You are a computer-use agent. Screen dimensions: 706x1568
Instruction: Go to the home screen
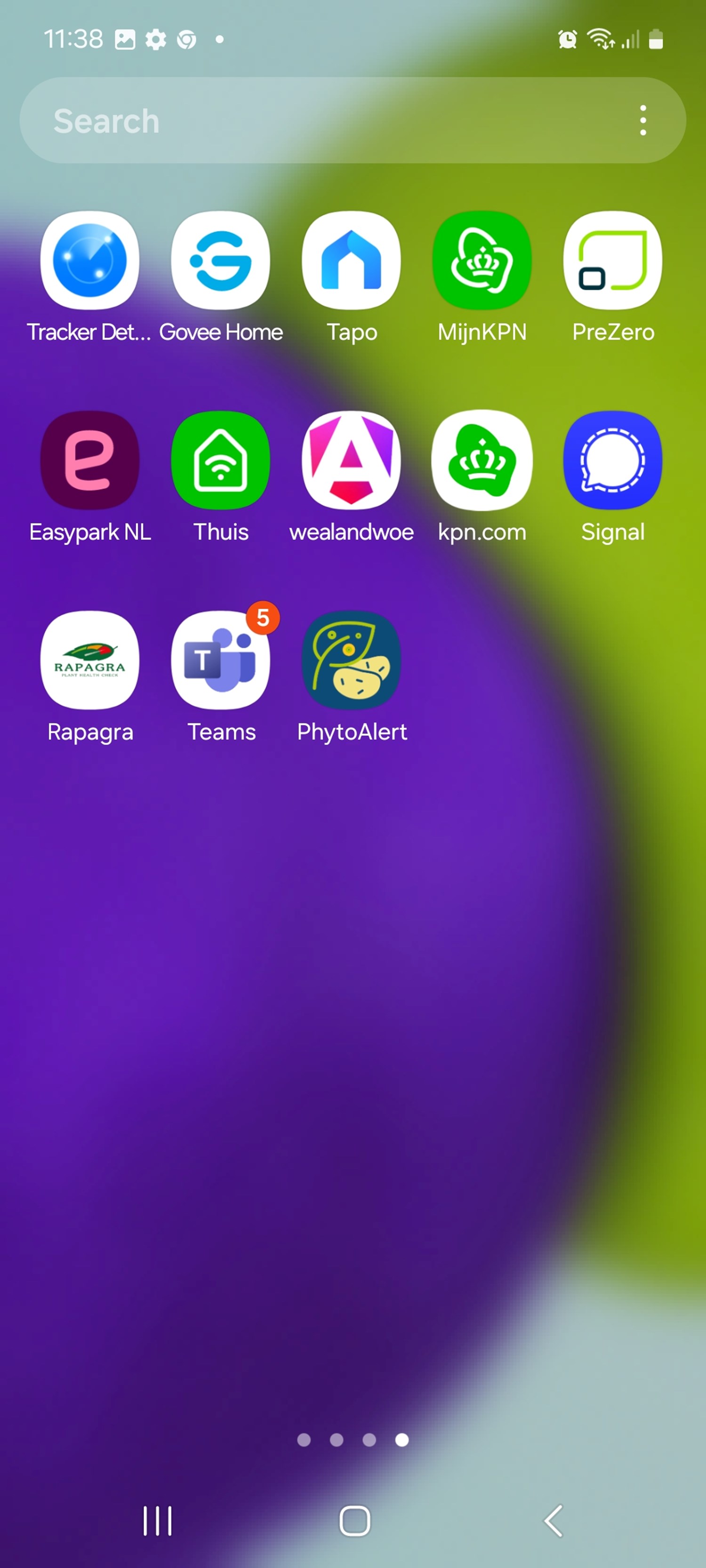(354, 1520)
